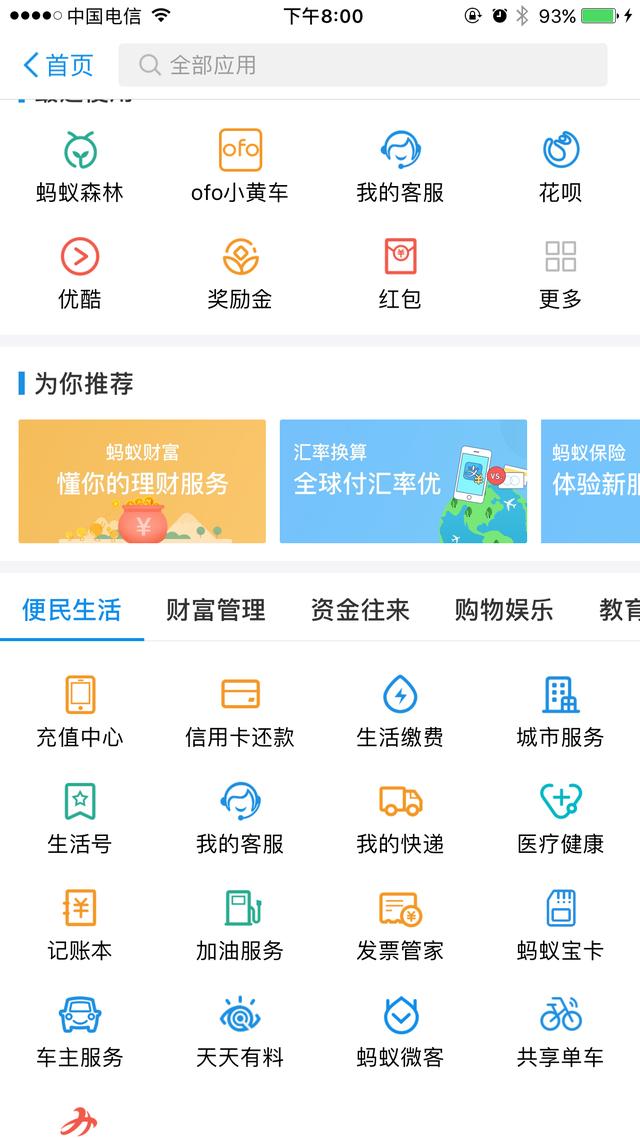Open 生活缴费
The height and width of the screenshot is (1138, 640).
click(x=400, y=711)
